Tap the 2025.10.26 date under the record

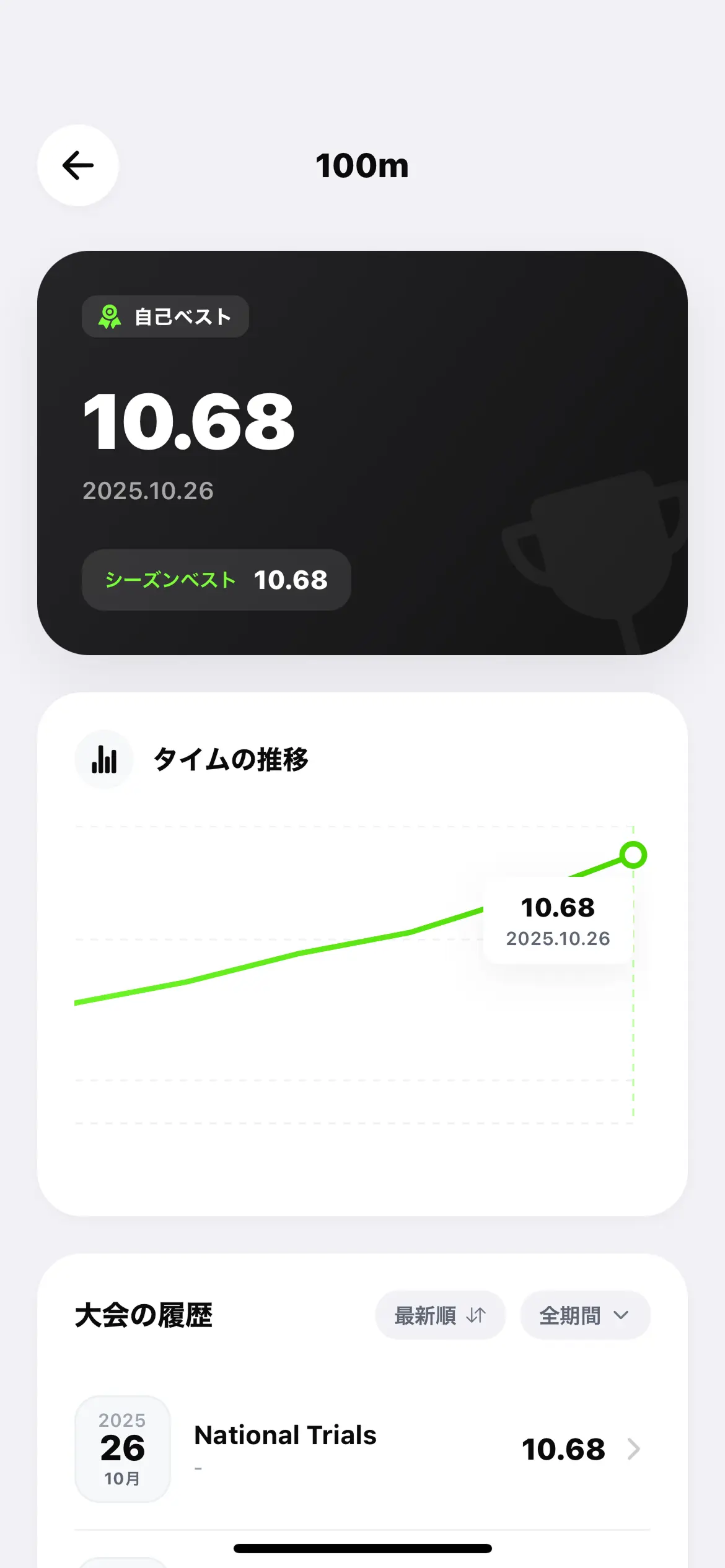149,490
